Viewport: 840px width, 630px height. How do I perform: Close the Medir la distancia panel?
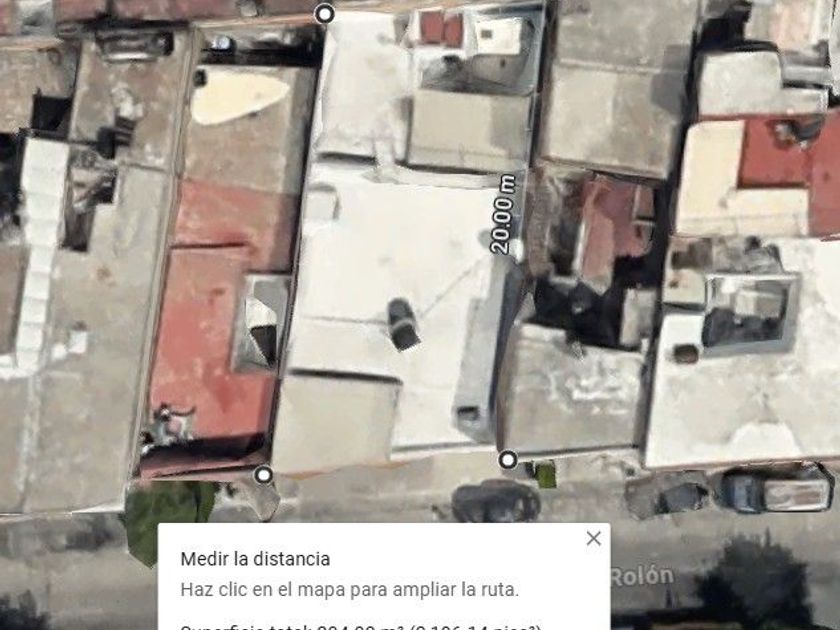[593, 538]
